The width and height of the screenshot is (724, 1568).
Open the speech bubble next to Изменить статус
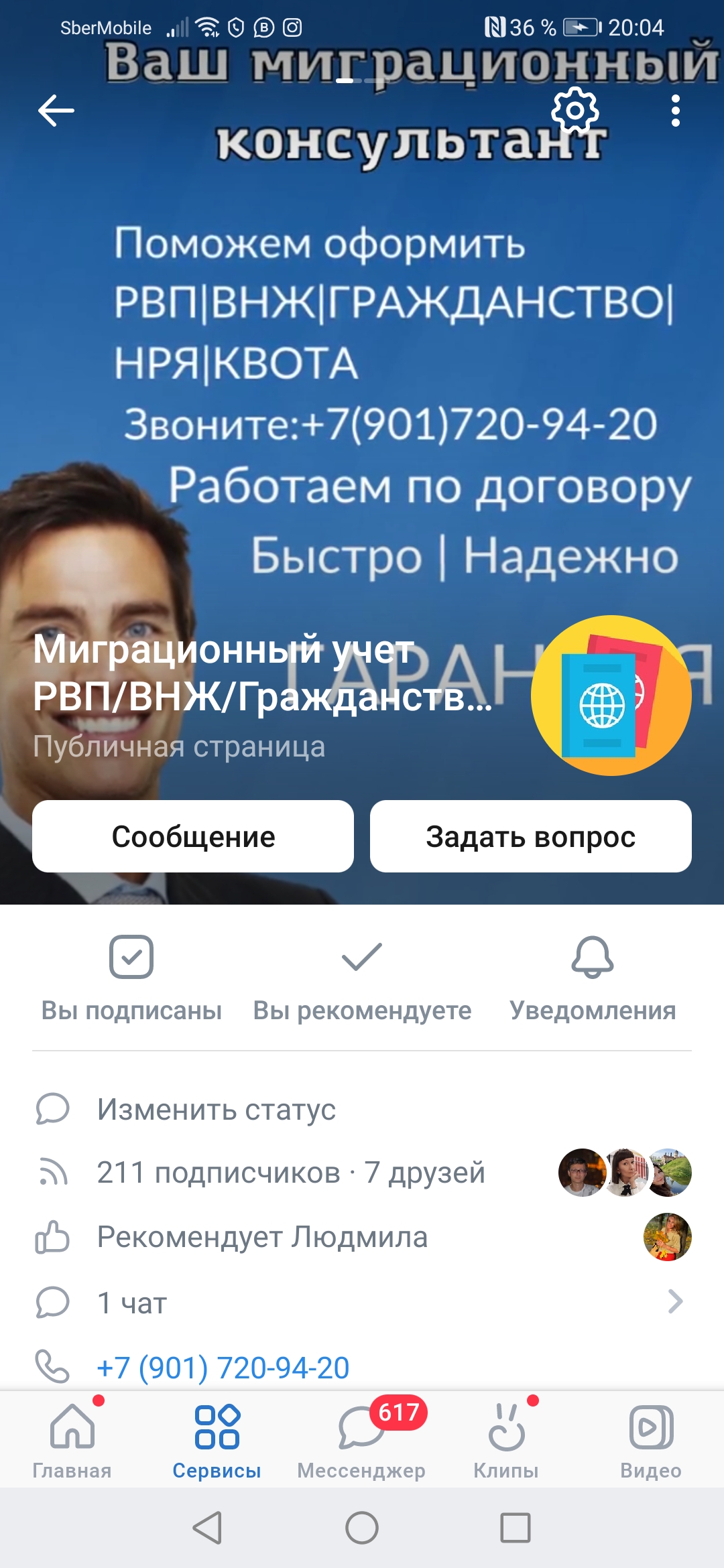point(54,1110)
